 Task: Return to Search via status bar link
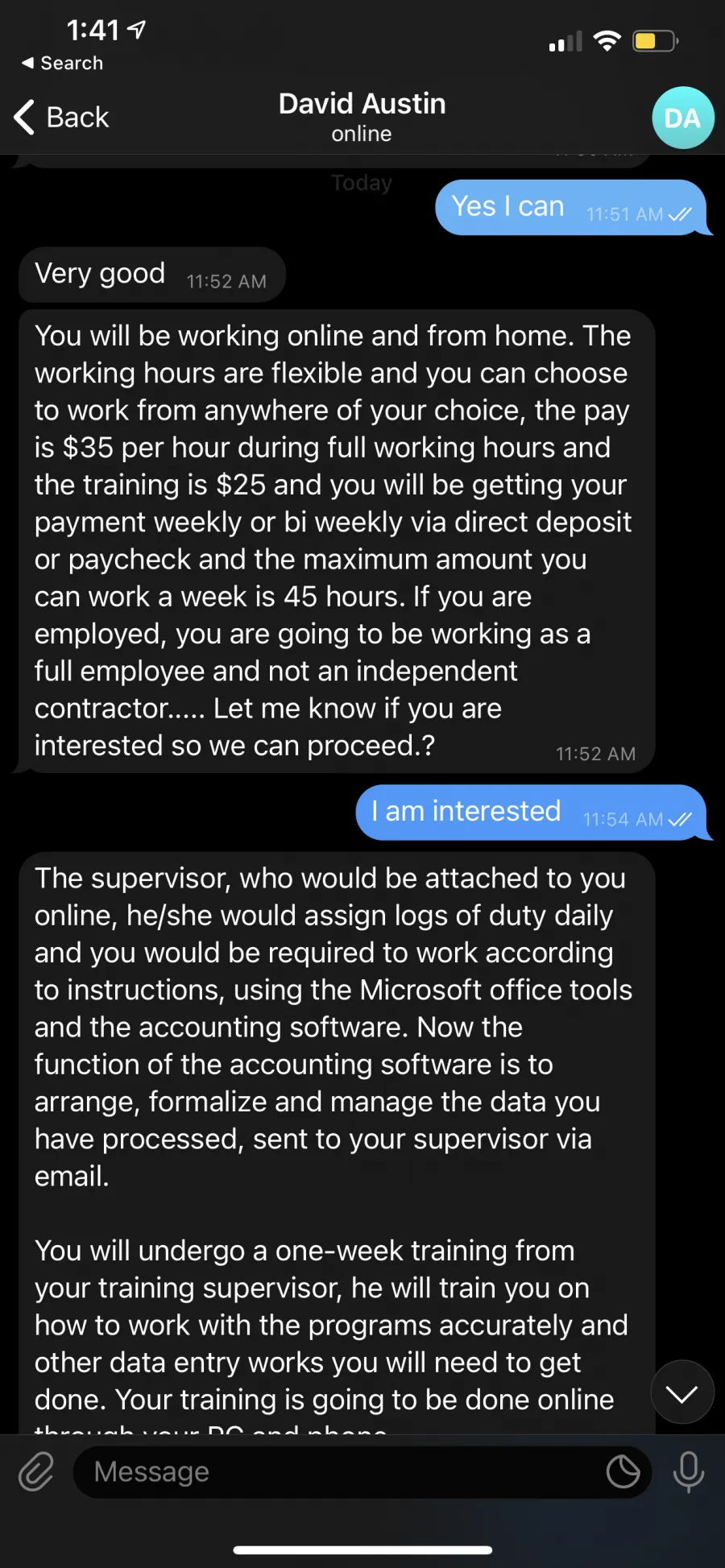pos(62,63)
